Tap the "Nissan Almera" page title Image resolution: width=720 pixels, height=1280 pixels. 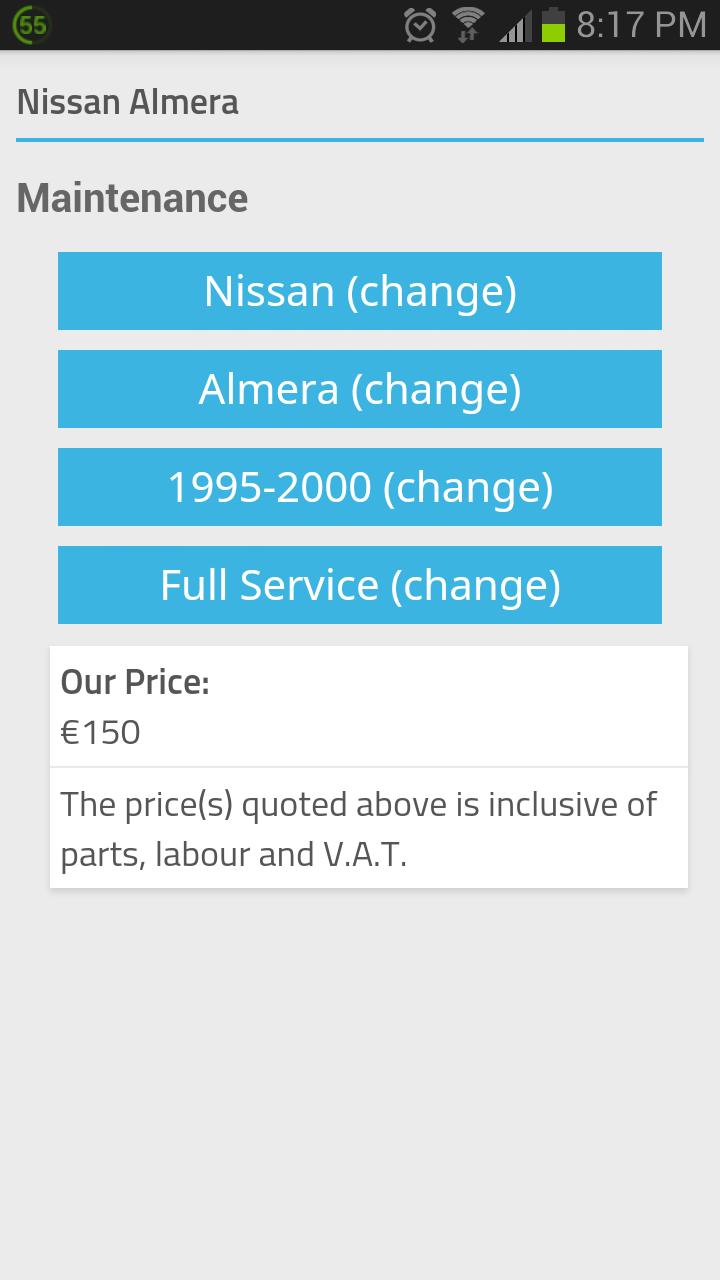click(127, 101)
